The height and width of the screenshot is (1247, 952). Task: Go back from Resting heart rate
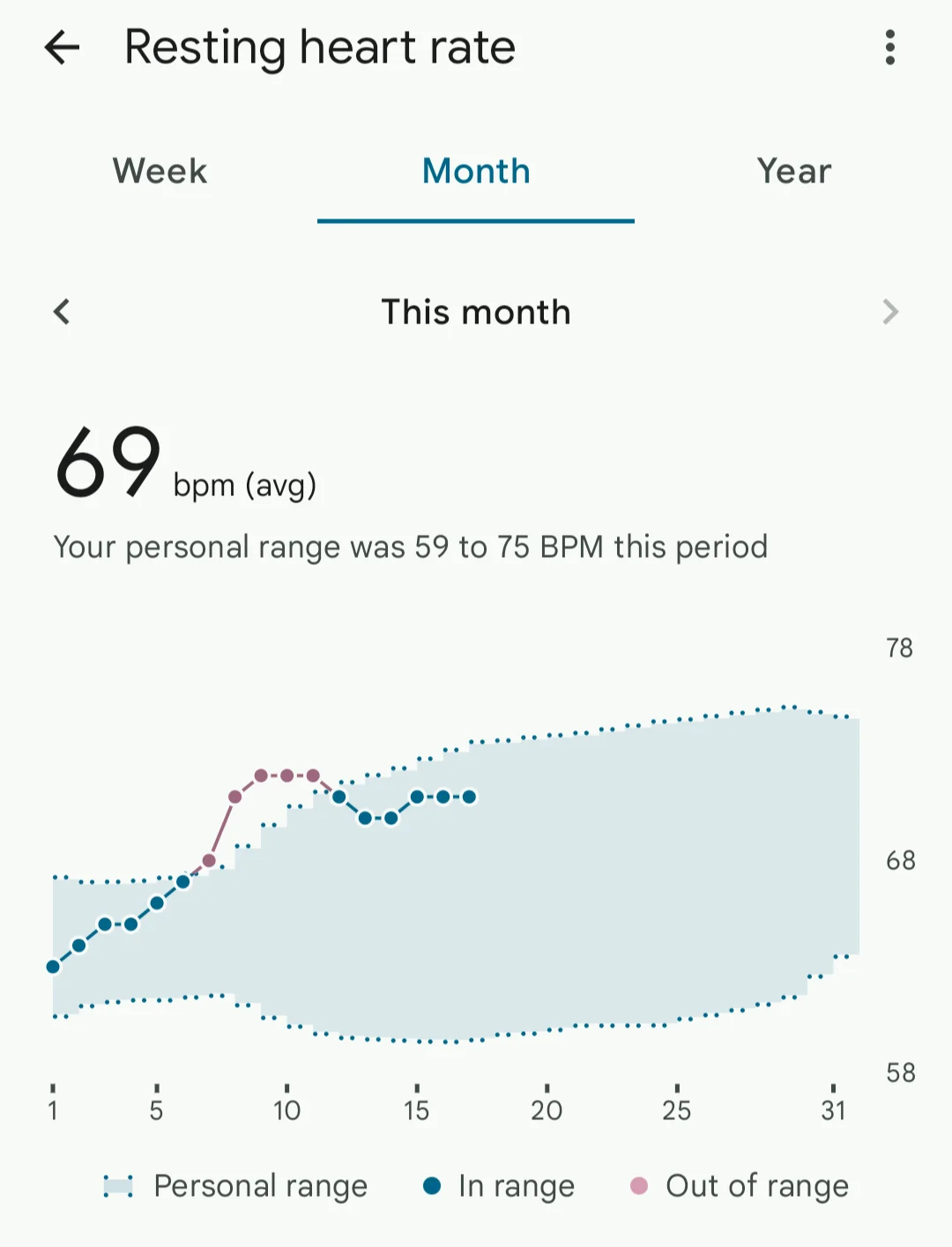click(62, 48)
